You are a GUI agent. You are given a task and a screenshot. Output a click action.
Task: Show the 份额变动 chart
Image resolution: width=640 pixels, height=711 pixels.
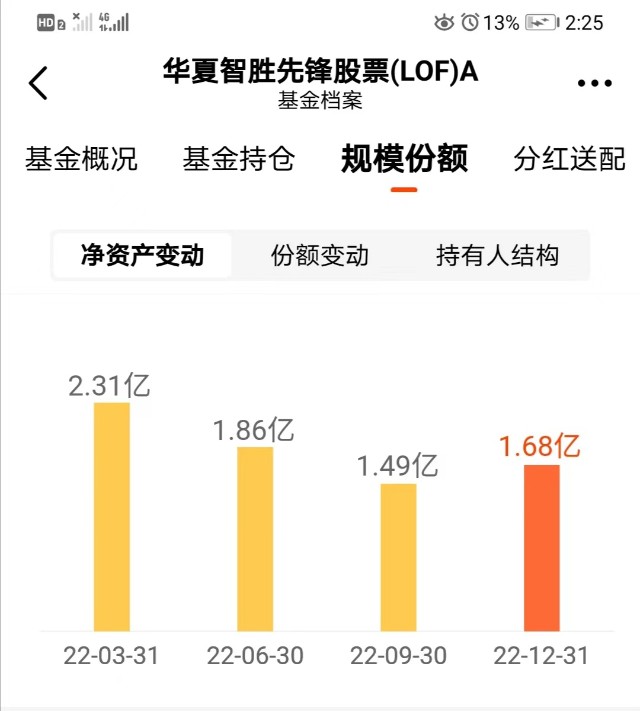point(320,256)
